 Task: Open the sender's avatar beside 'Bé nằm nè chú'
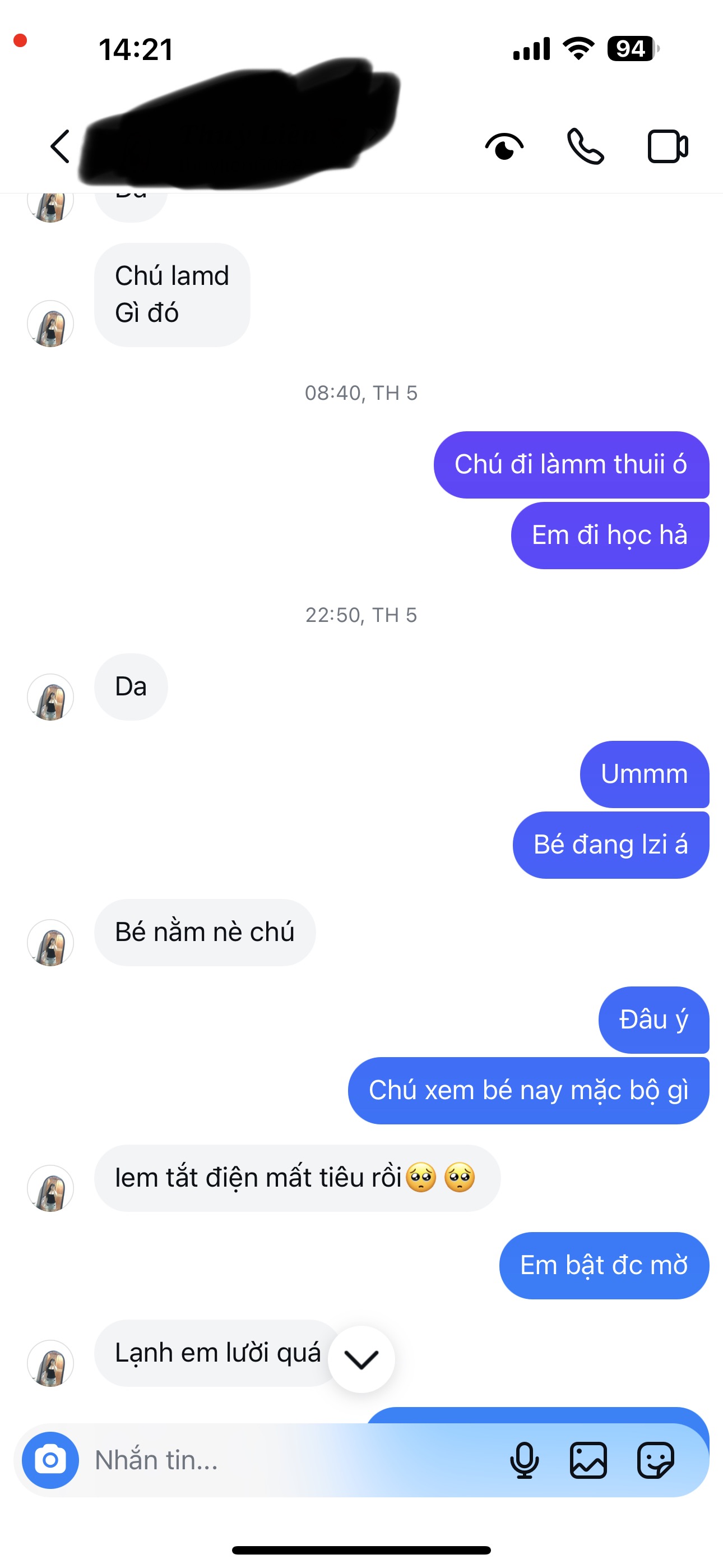click(x=50, y=943)
